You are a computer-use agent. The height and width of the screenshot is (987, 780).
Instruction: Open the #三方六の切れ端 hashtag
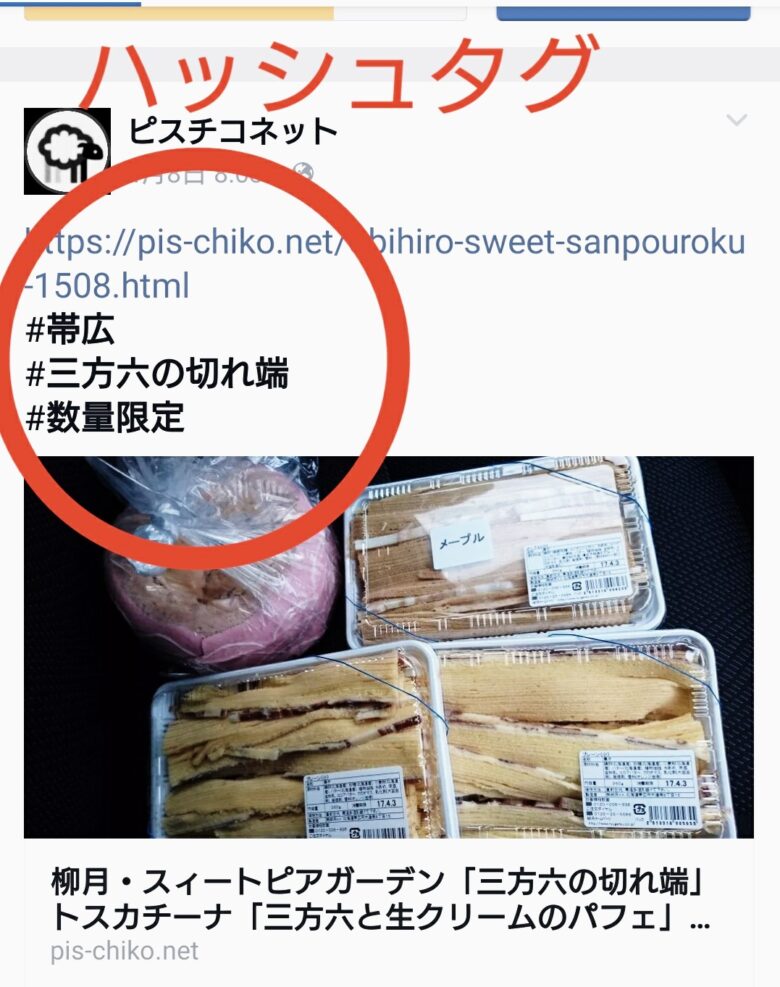[x=157, y=374]
